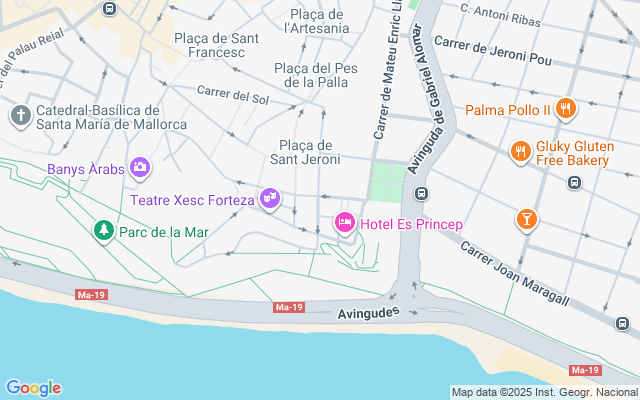Open Palma Pollo II restaurant marker
This screenshot has height=400, width=640.
pyautogui.click(x=565, y=108)
